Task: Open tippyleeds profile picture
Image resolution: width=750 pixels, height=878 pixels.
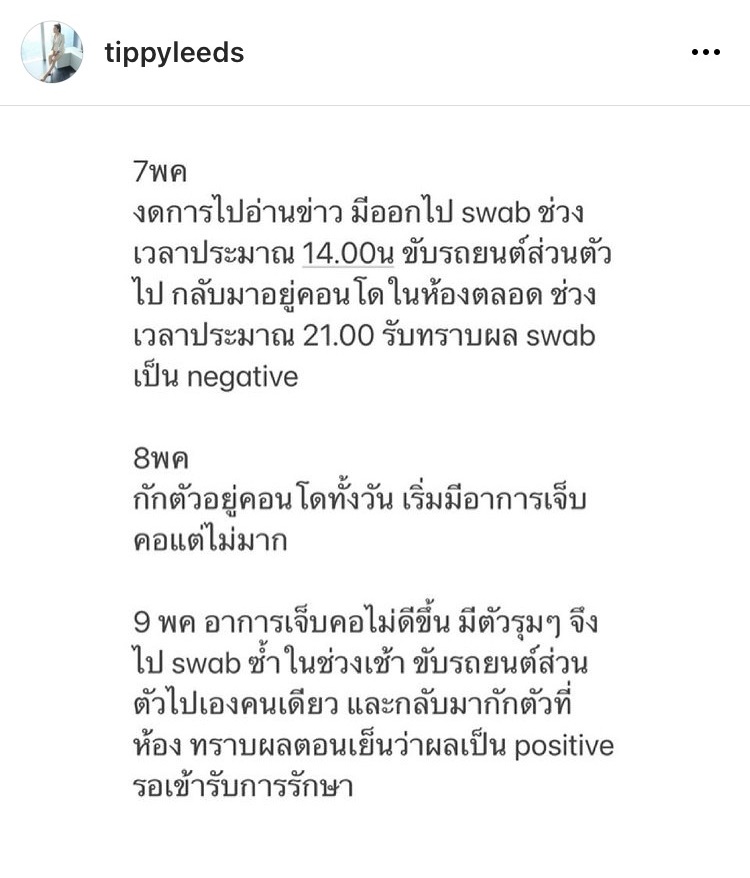Action: coord(52,52)
